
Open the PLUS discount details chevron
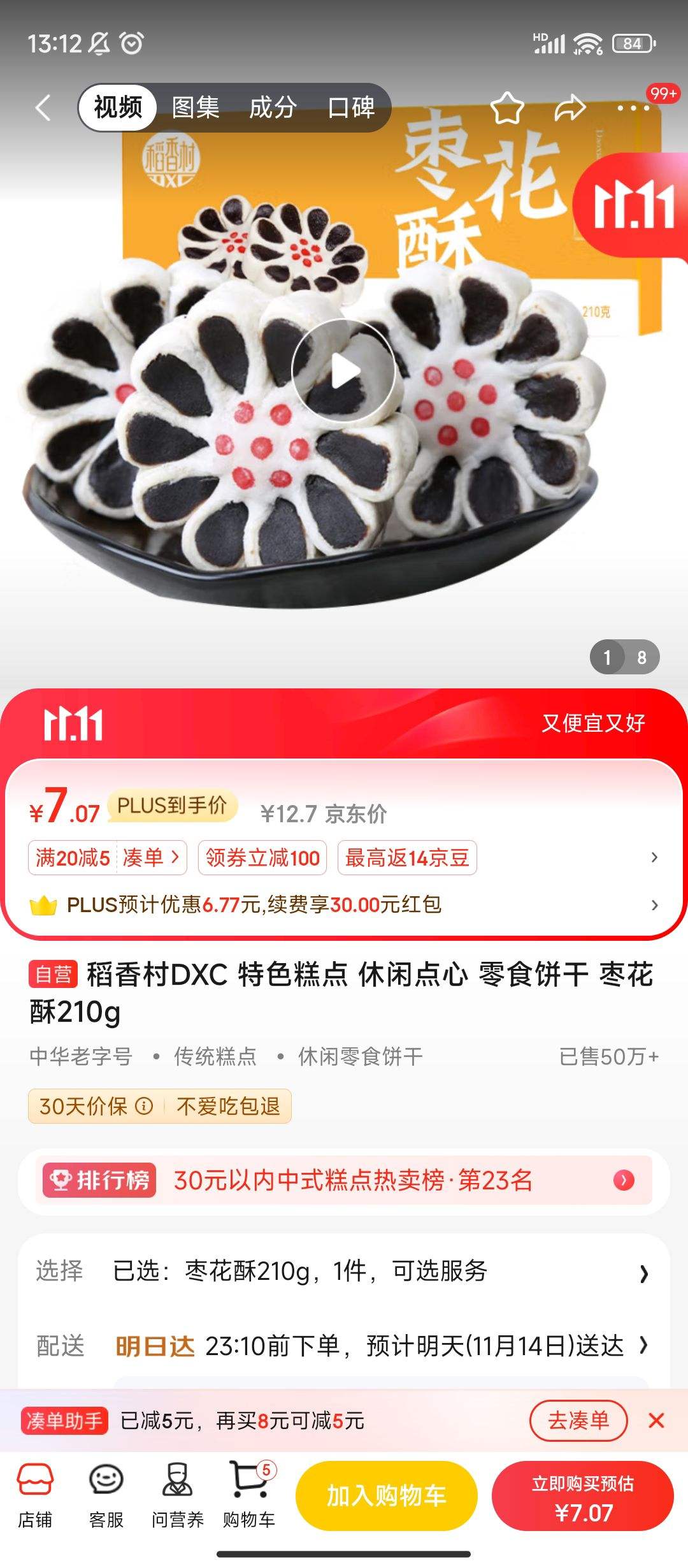click(x=656, y=904)
